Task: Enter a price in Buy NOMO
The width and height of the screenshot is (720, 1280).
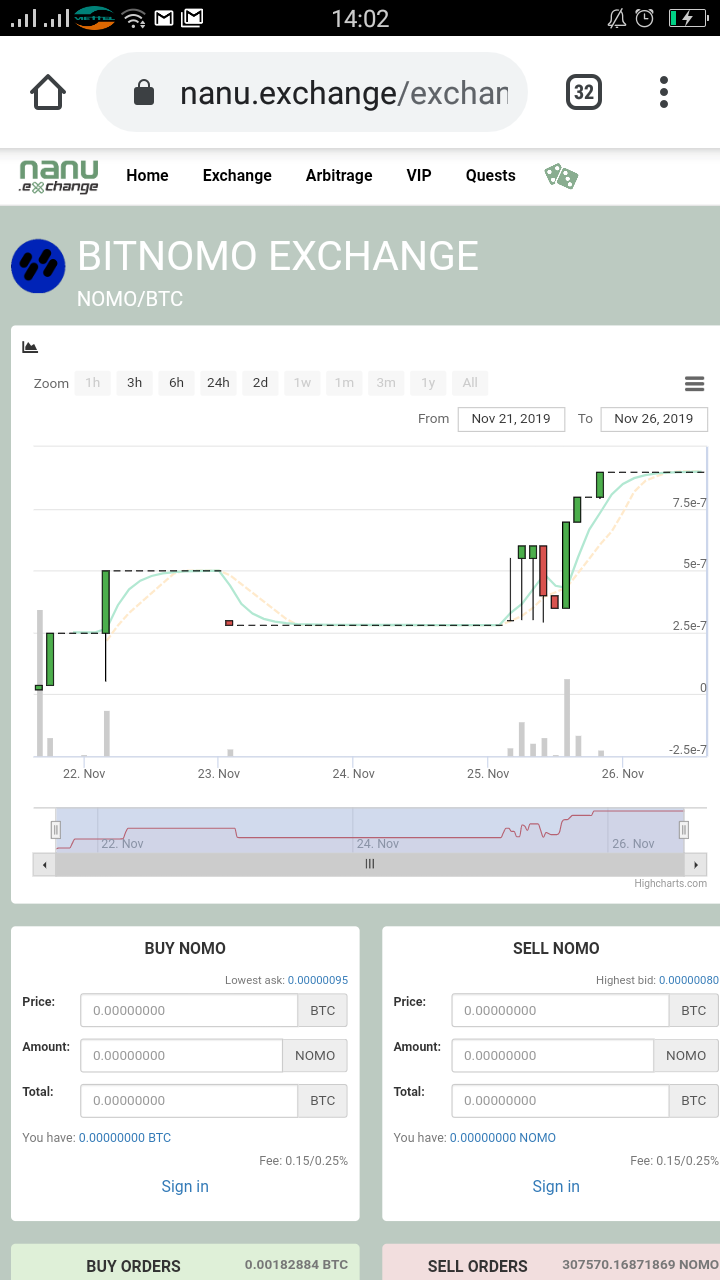Action: tap(190, 1011)
